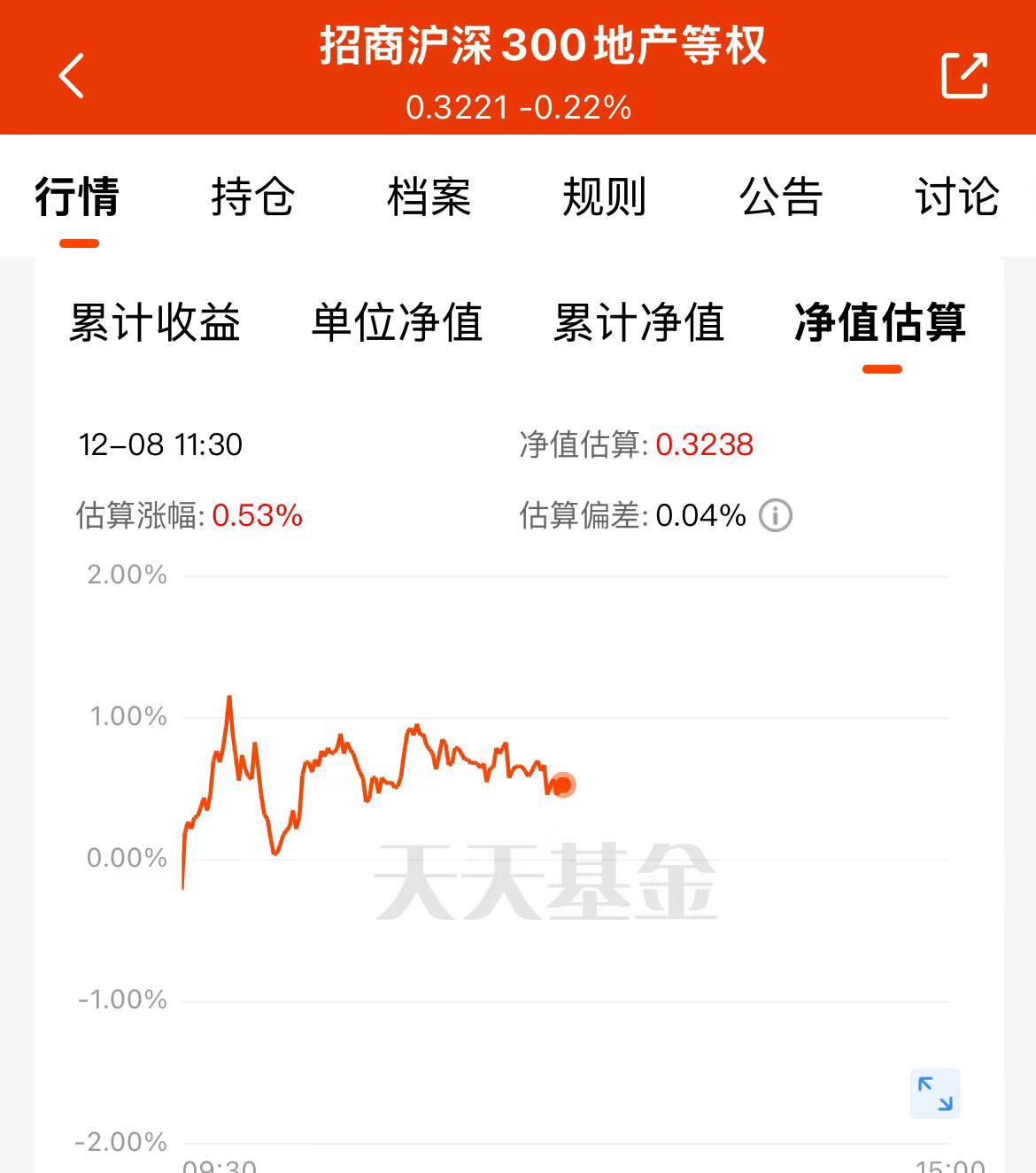Switch chart to 累计净值

pyautogui.click(x=638, y=322)
